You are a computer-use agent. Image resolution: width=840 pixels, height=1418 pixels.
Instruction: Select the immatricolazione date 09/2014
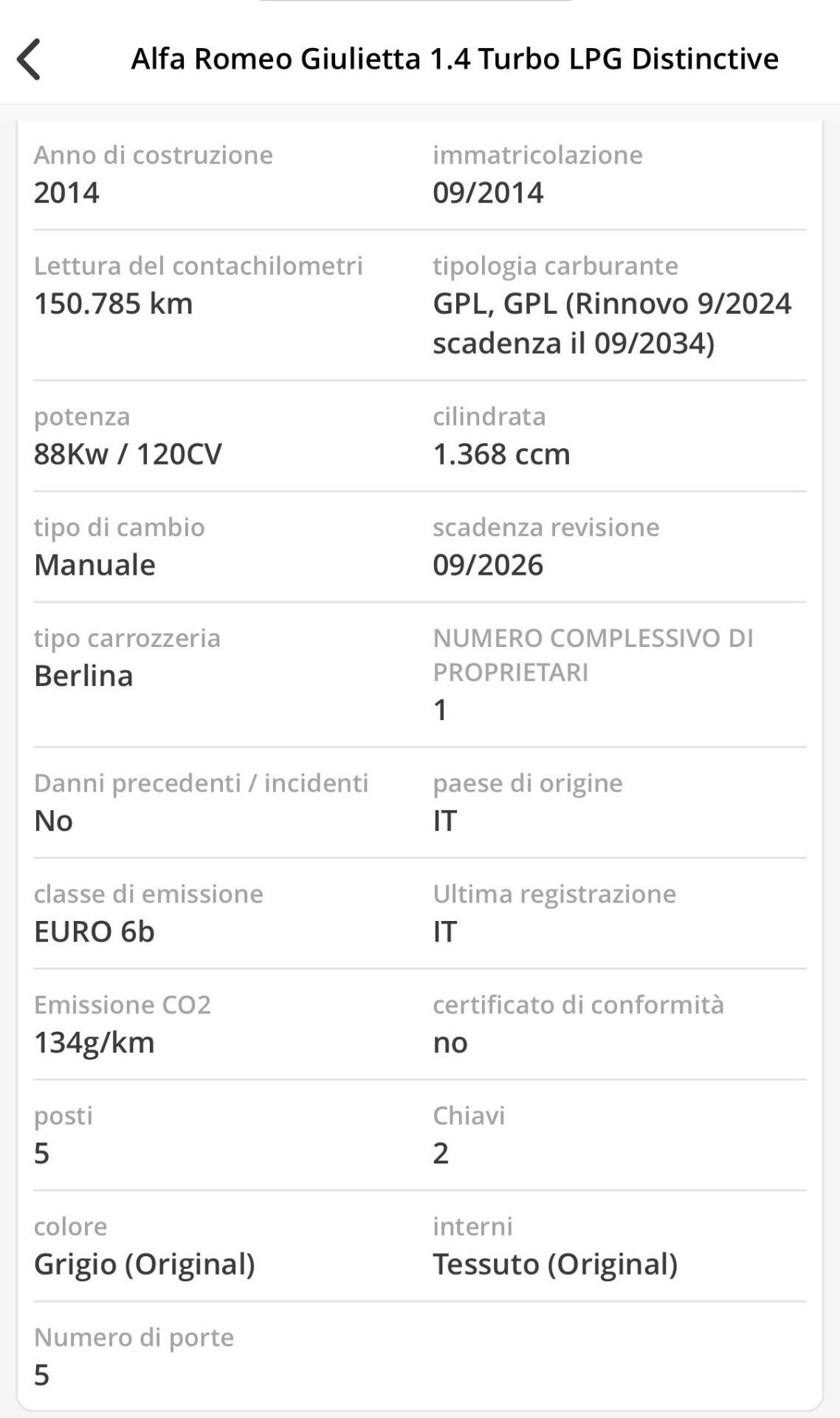pos(488,193)
